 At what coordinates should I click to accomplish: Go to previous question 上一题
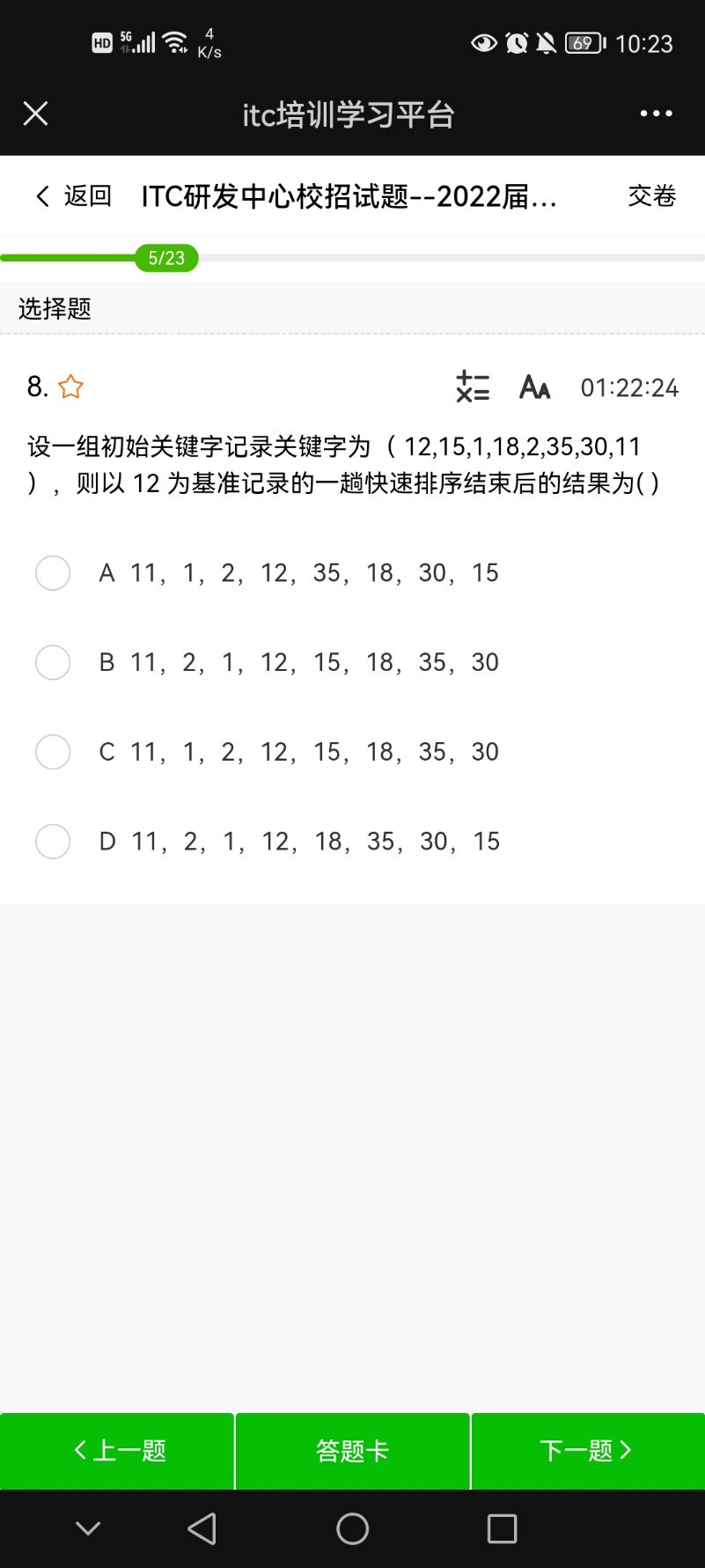tap(117, 1451)
